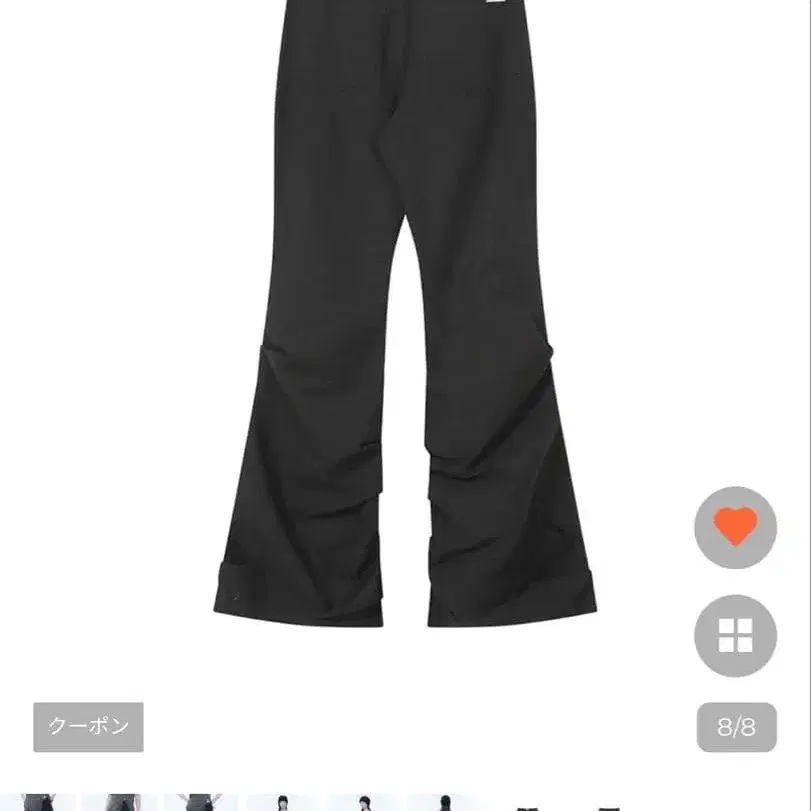Screen dimensions: 811x811
Task: Open the image grid view
Action: 735,635
